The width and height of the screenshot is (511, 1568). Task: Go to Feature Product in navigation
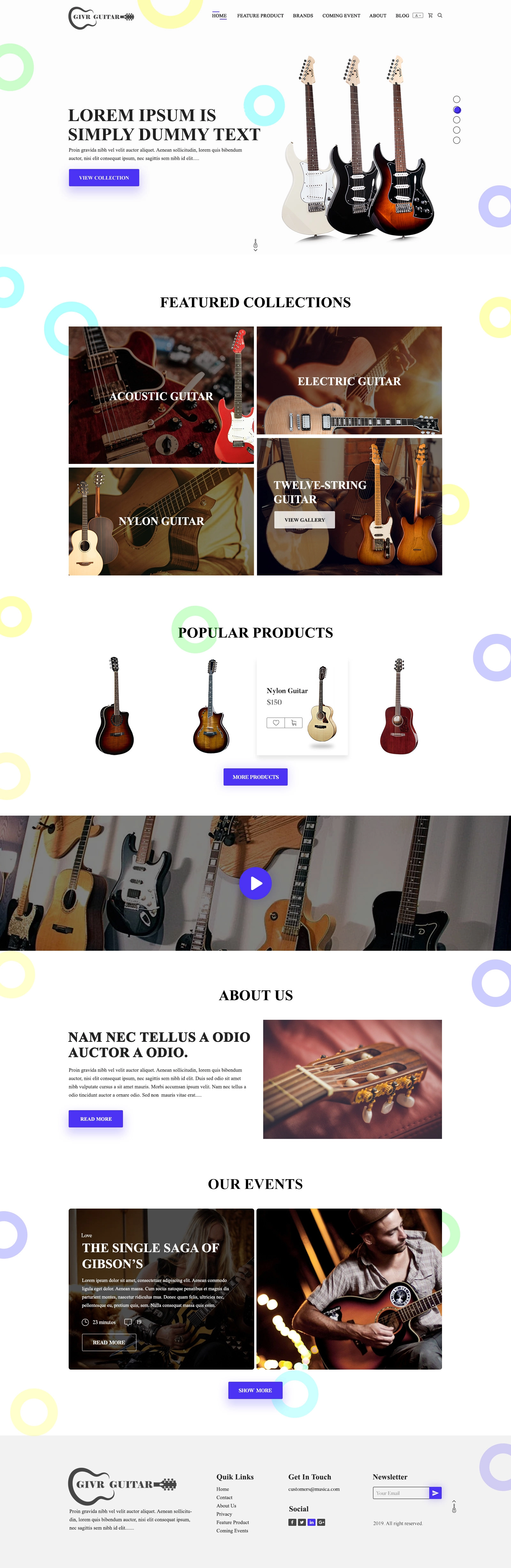[260, 16]
